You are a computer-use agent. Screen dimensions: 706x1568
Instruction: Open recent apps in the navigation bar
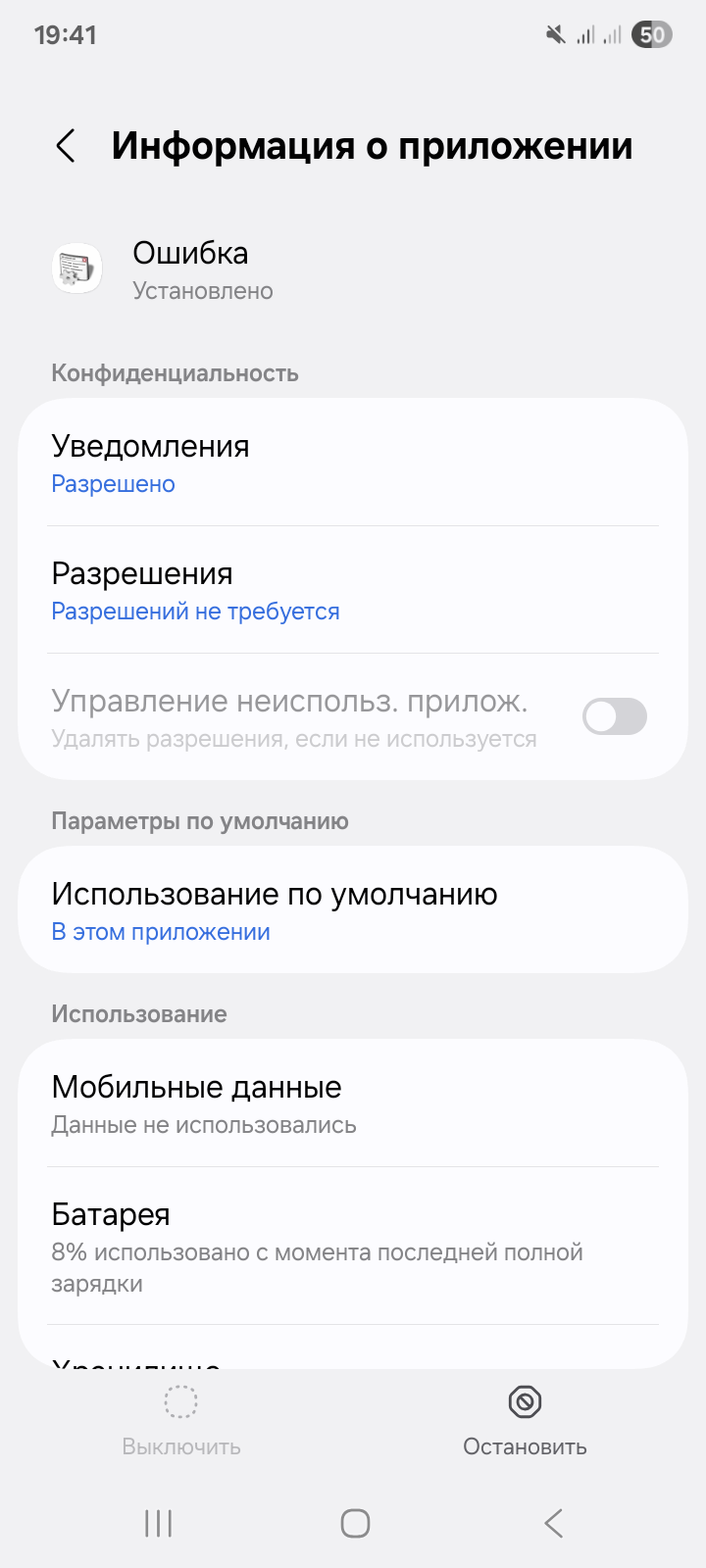(159, 1523)
